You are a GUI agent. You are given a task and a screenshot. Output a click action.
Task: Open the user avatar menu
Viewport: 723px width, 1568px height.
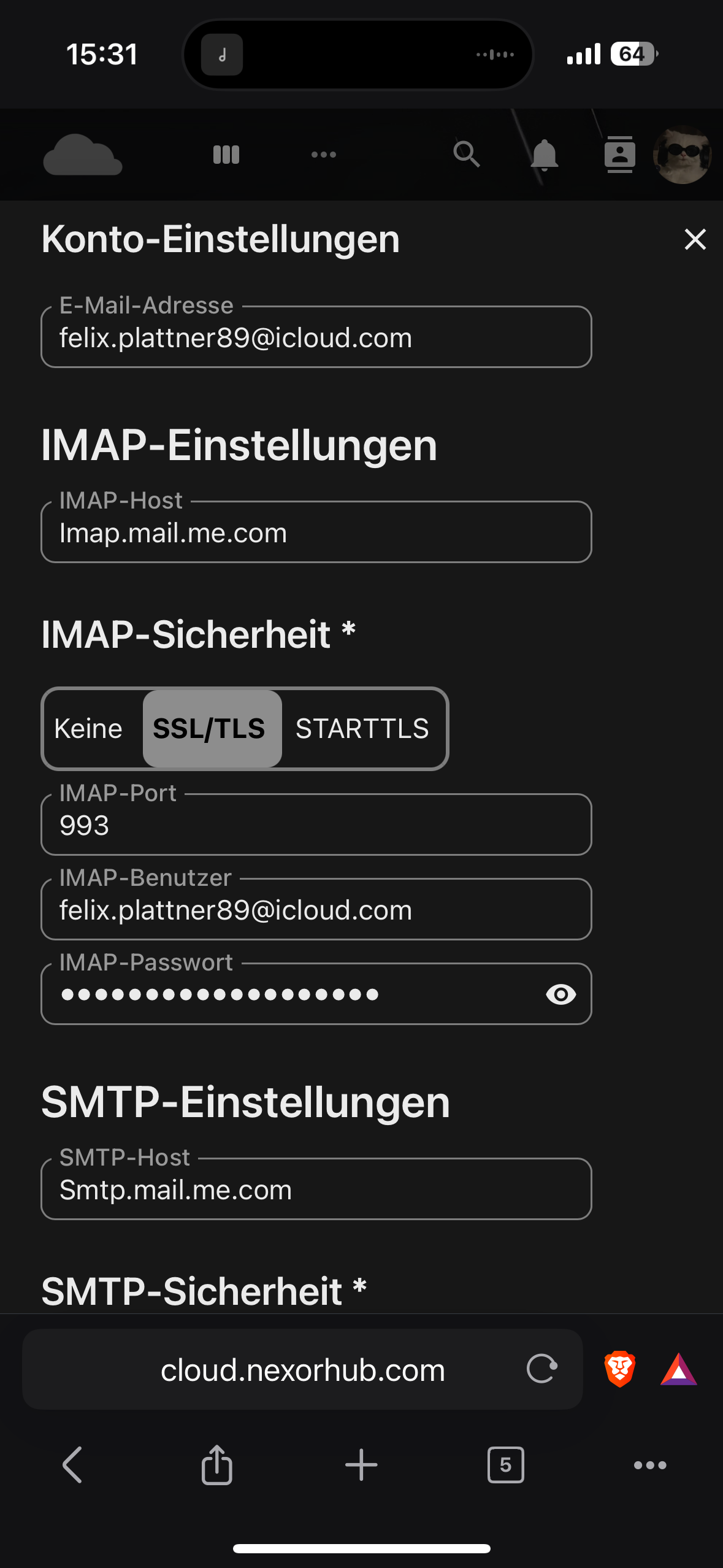(682, 155)
